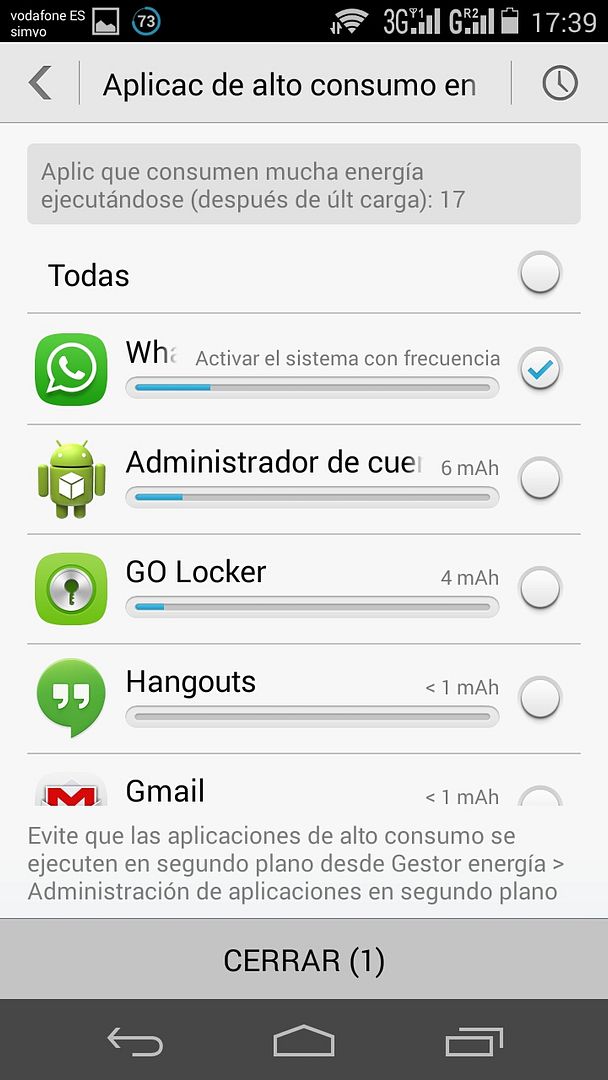Select the Todas checkbox
608x1080 pixels.
click(540, 273)
